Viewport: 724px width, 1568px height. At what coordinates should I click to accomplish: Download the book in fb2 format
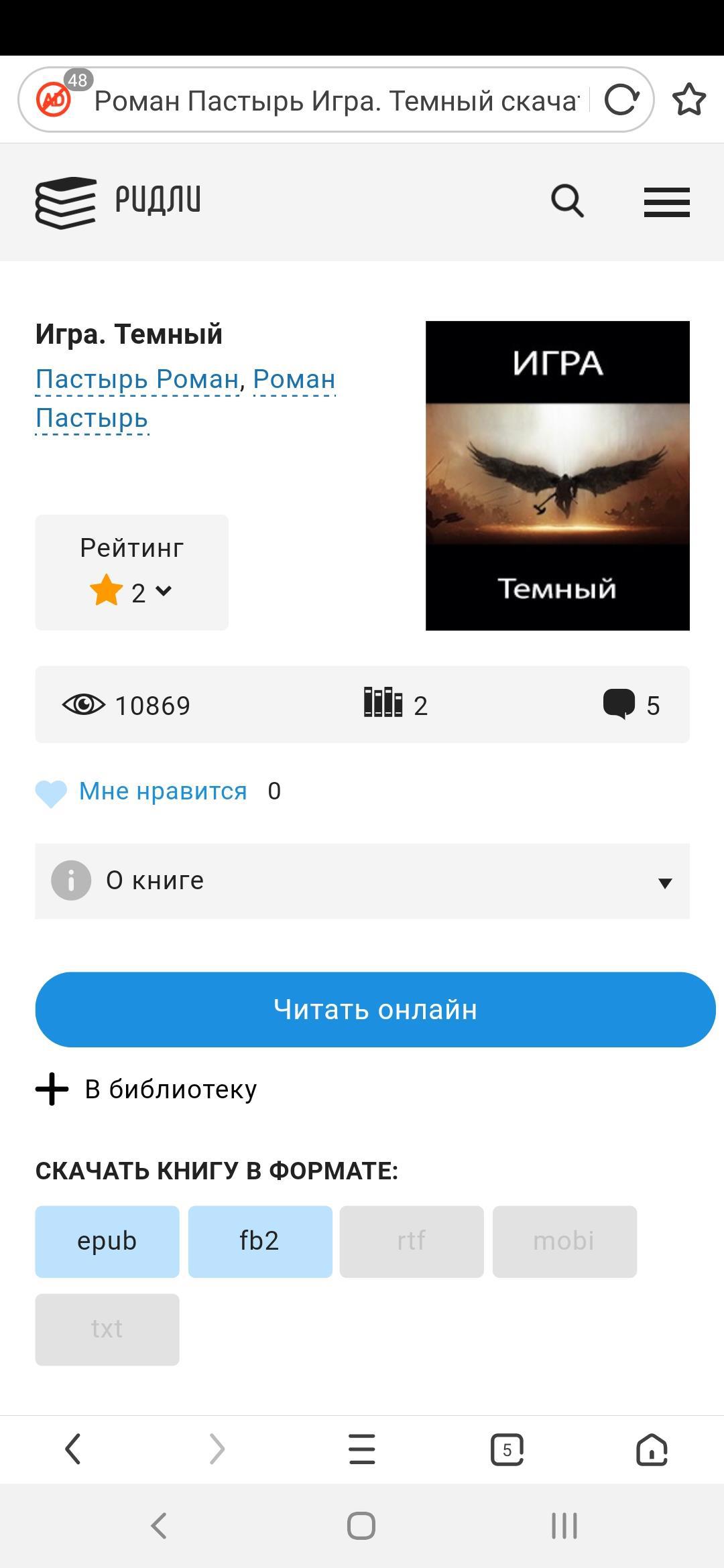[260, 1242]
